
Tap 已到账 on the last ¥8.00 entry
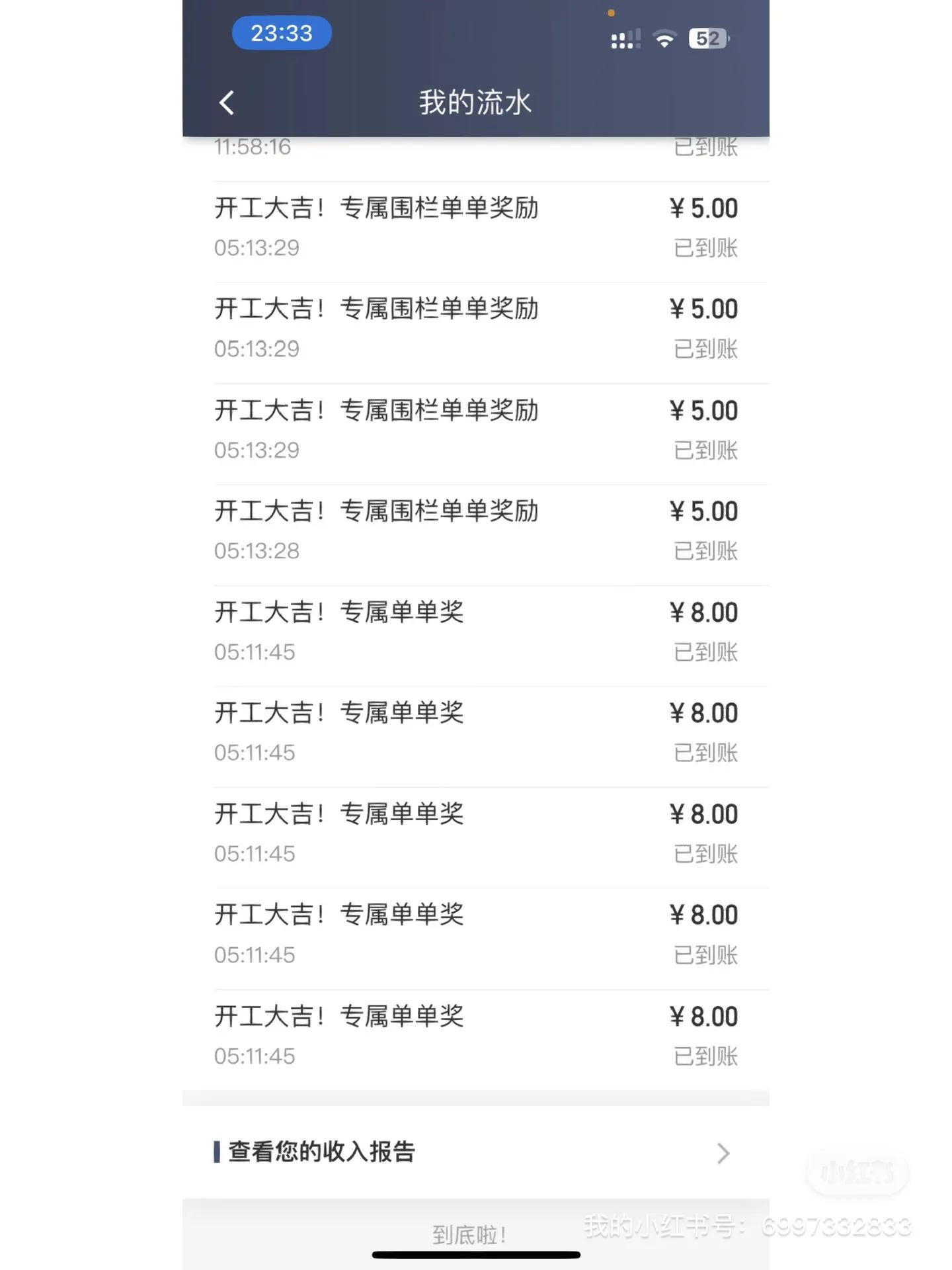coord(705,1056)
